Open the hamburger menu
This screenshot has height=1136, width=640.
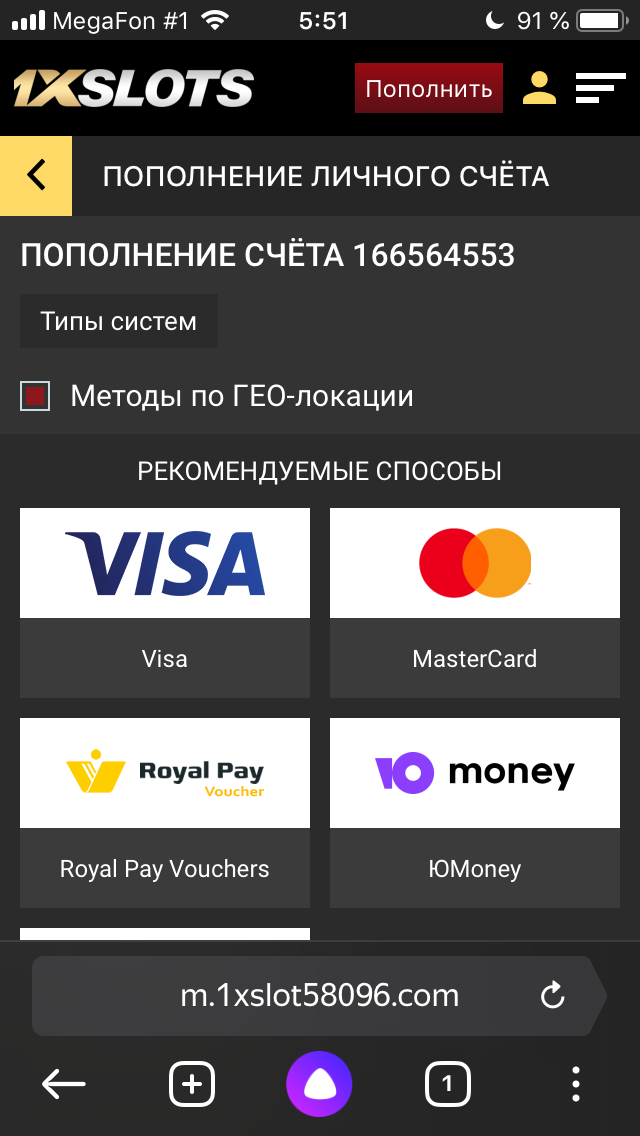tap(600, 89)
